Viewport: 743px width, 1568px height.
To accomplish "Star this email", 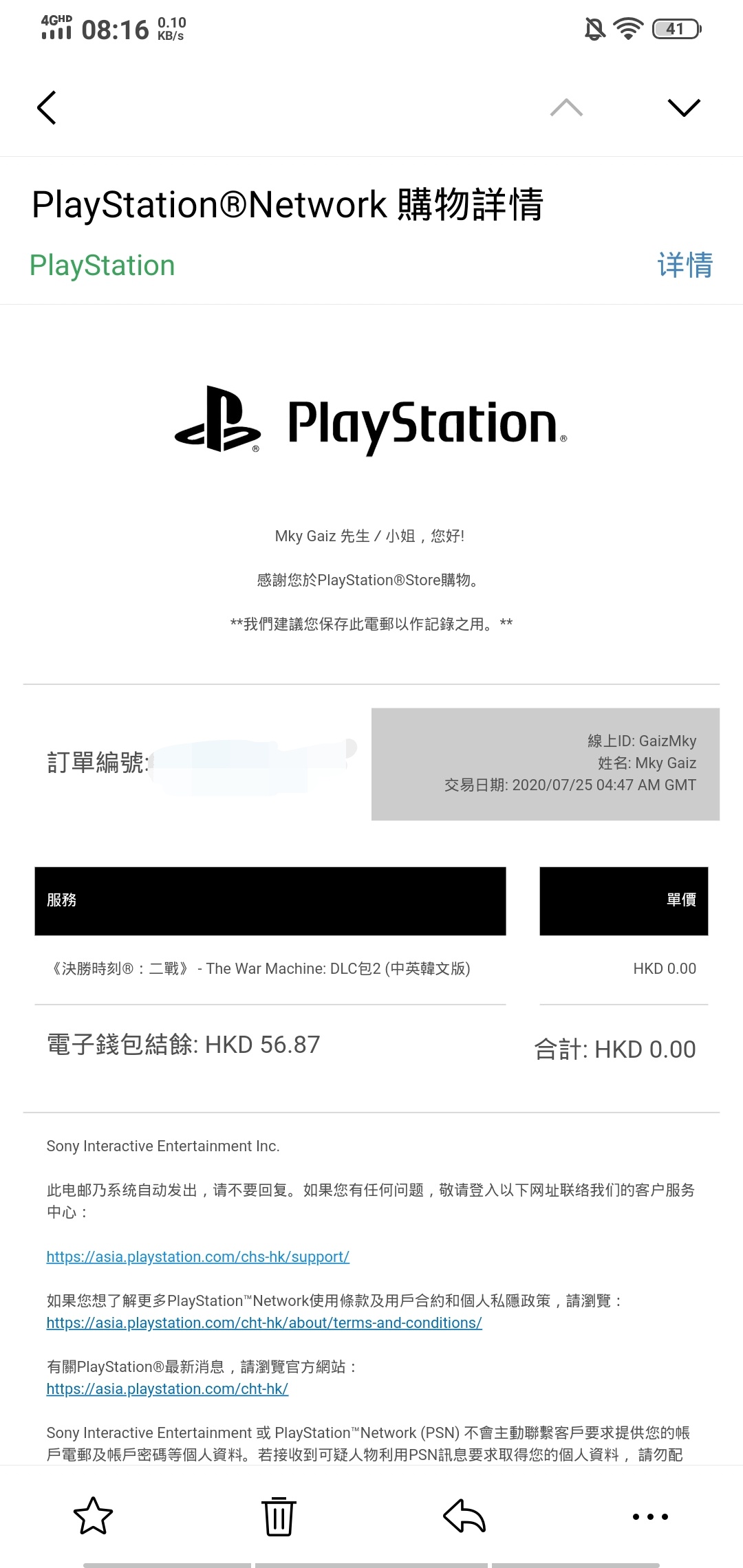I will [93, 1516].
